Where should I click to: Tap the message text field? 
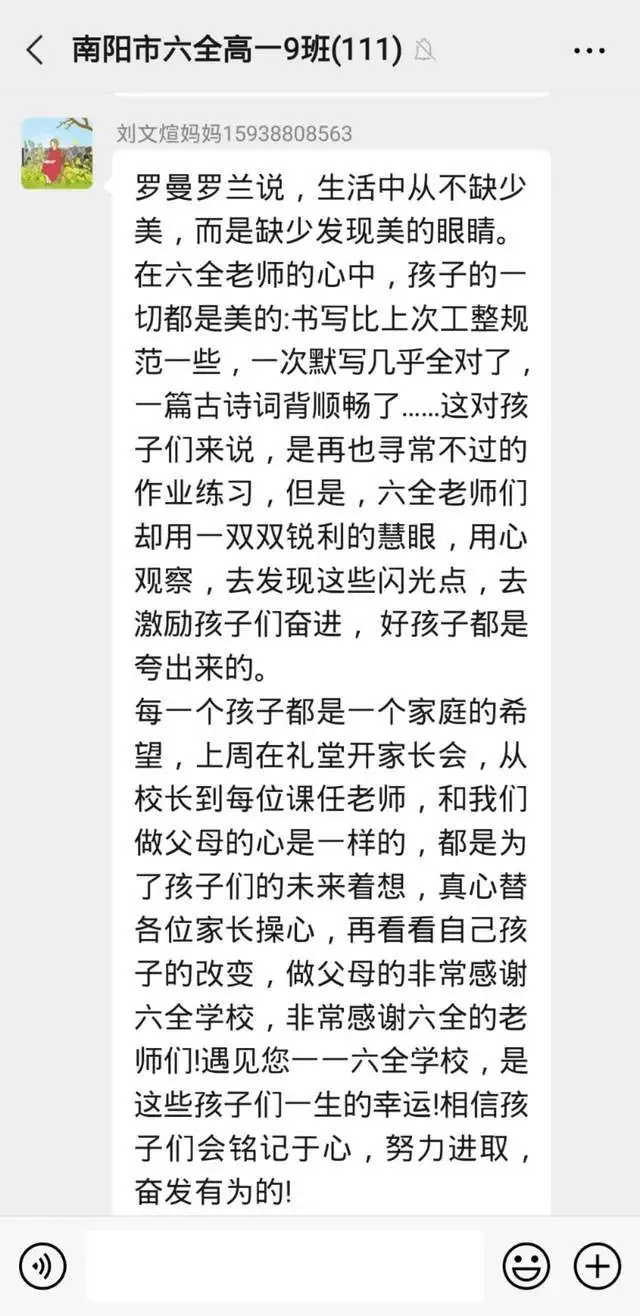(285, 1267)
